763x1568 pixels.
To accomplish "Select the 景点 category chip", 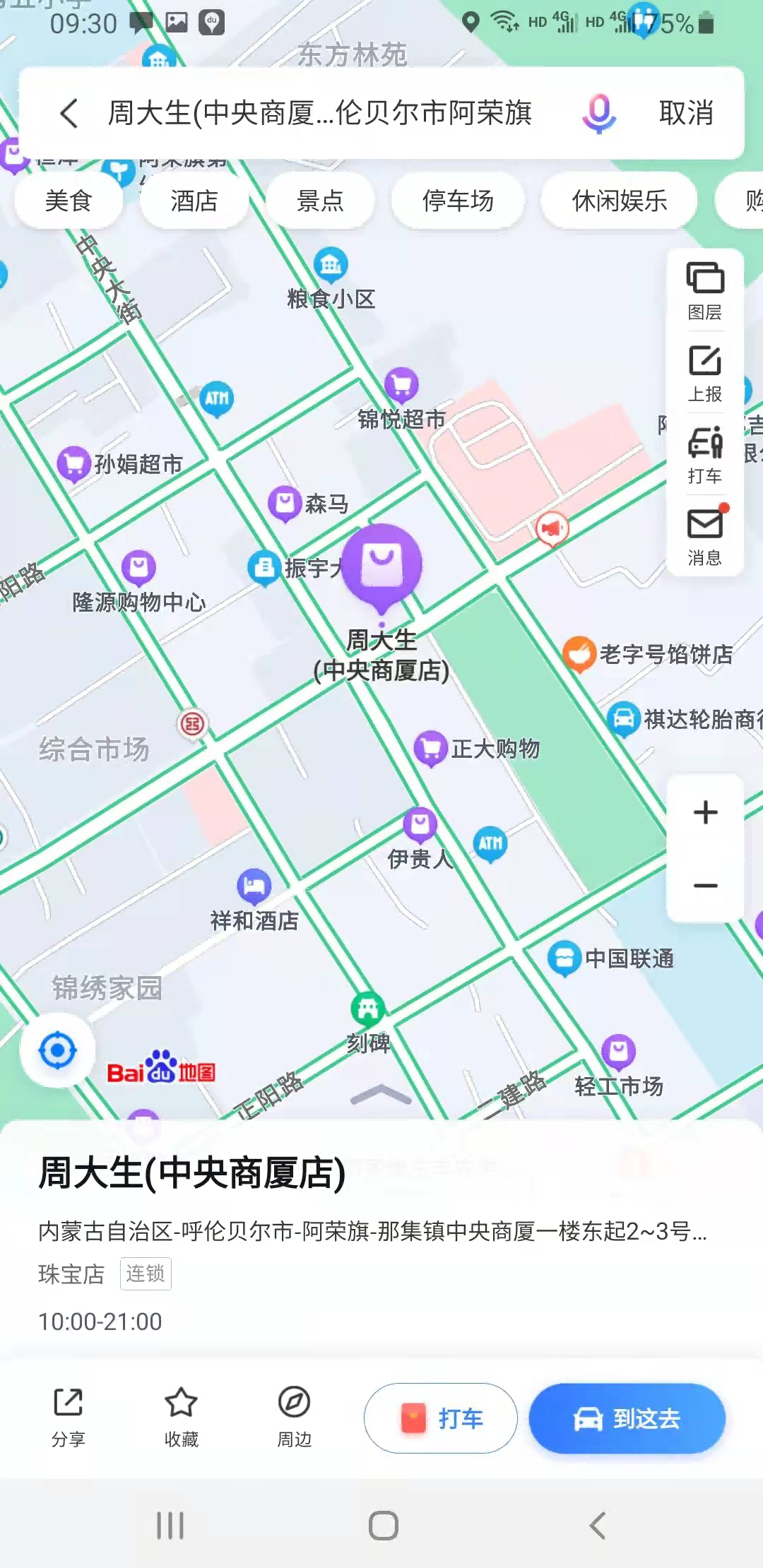I will pyautogui.click(x=320, y=201).
